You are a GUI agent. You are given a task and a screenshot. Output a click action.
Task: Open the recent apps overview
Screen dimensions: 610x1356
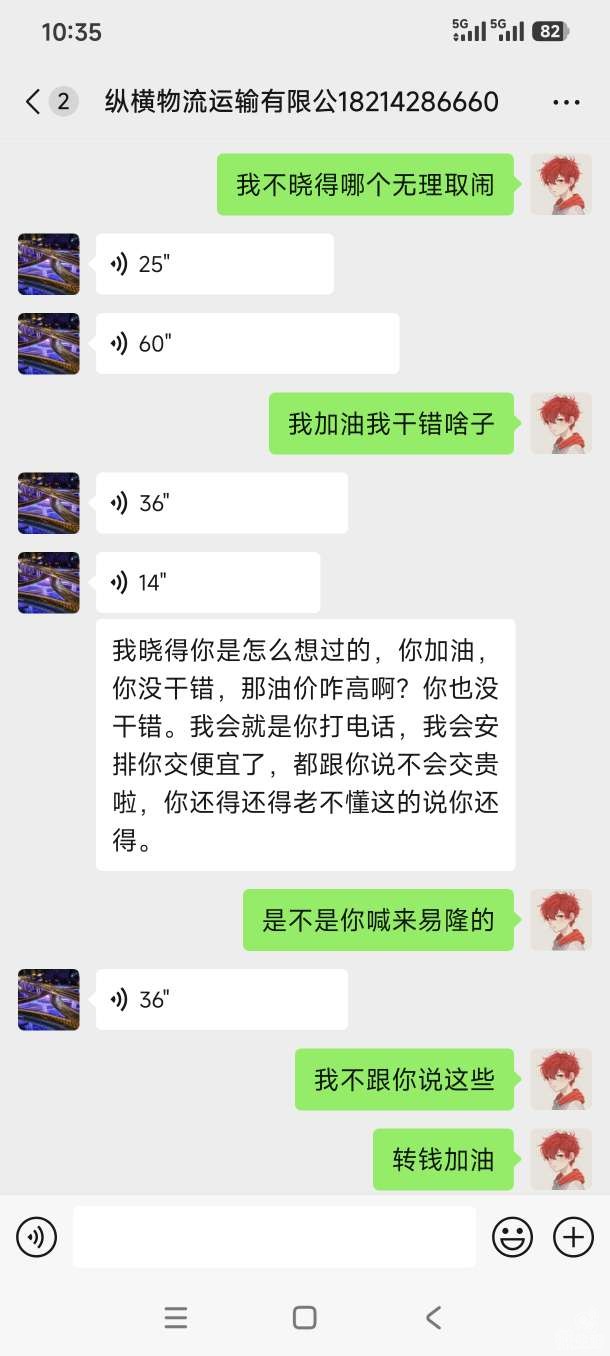tap(176, 1318)
